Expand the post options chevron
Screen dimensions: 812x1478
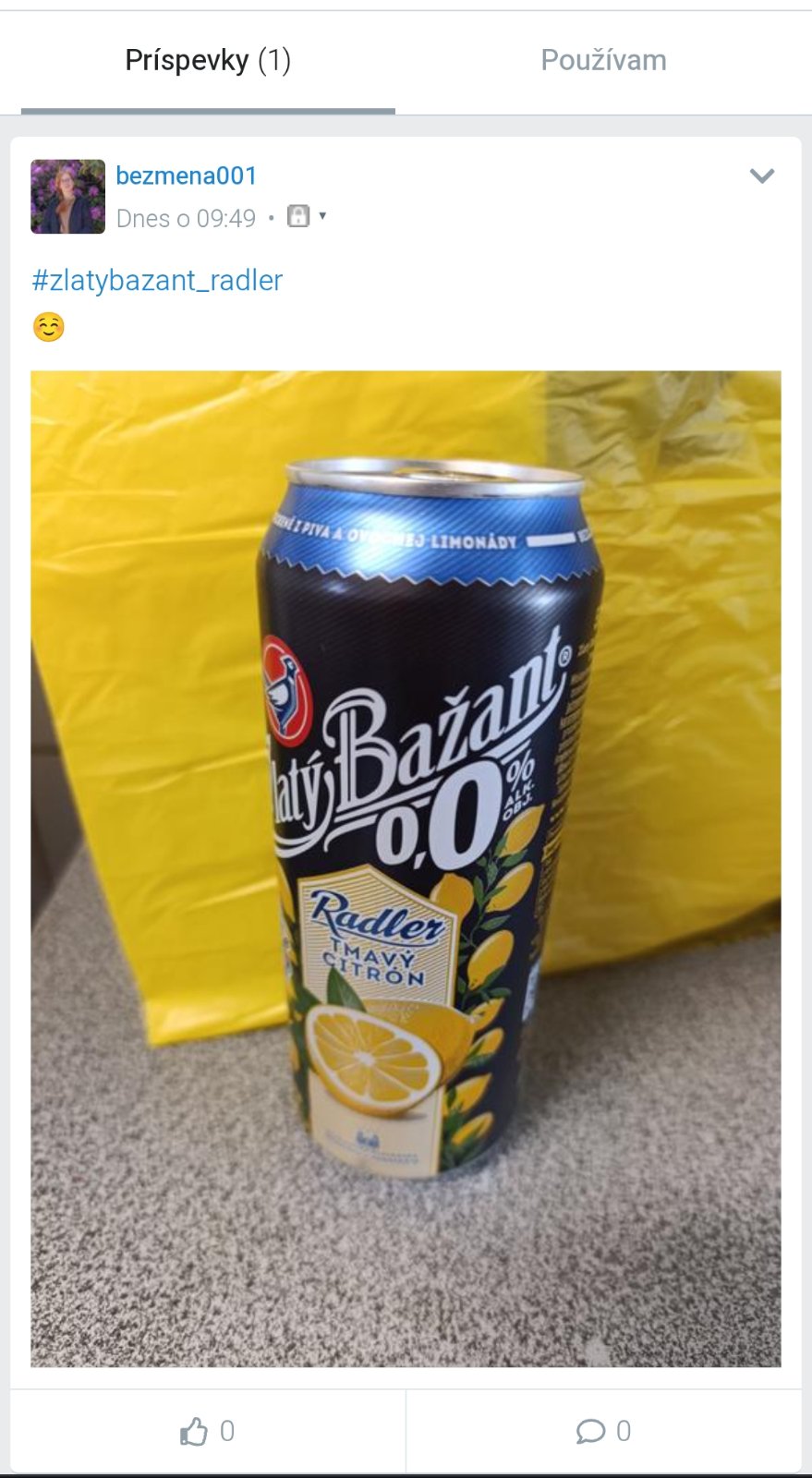(x=761, y=176)
